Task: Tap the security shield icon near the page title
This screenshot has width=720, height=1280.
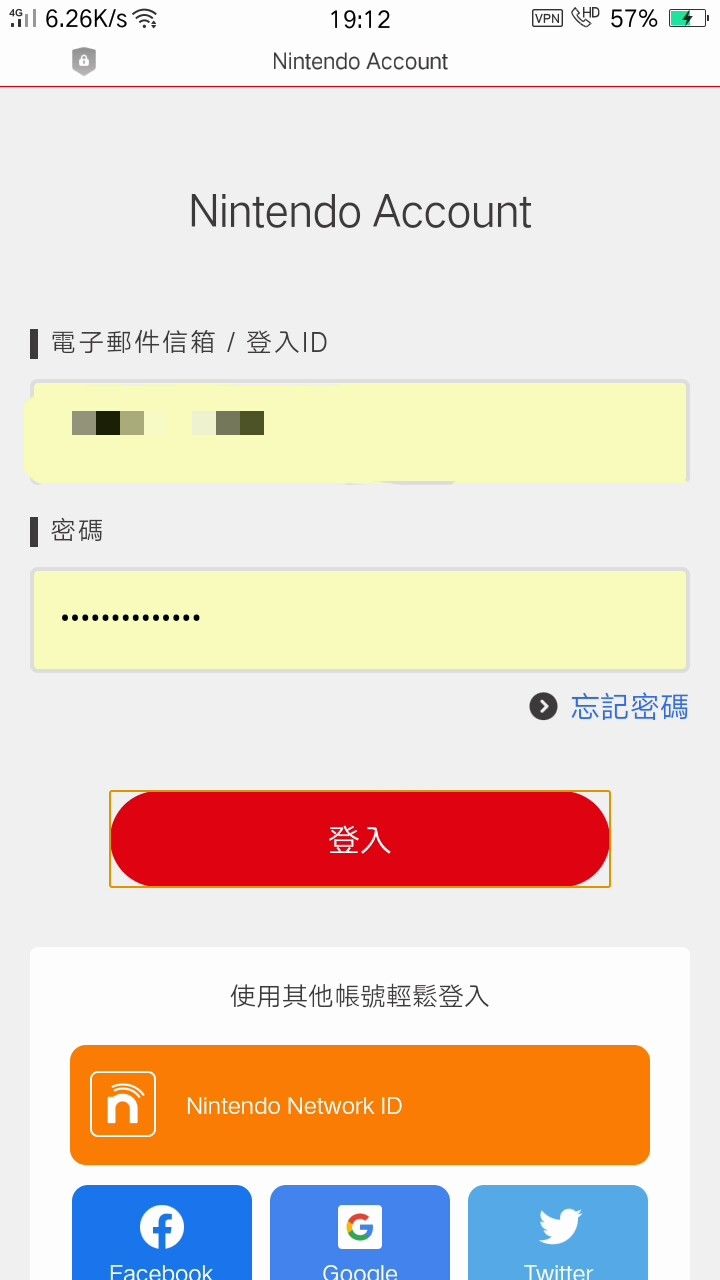Action: coord(84,61)
